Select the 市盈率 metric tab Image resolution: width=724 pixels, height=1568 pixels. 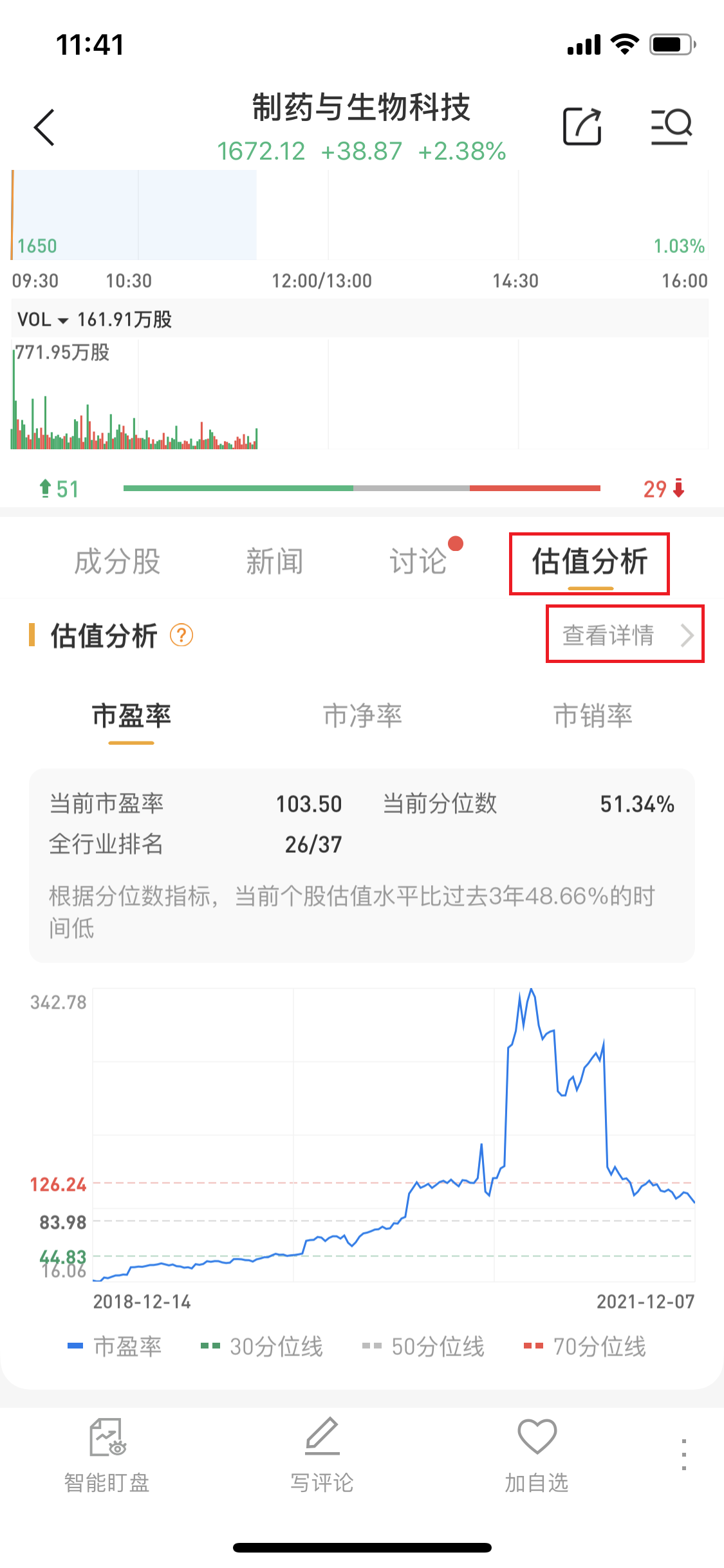(131, 716)
